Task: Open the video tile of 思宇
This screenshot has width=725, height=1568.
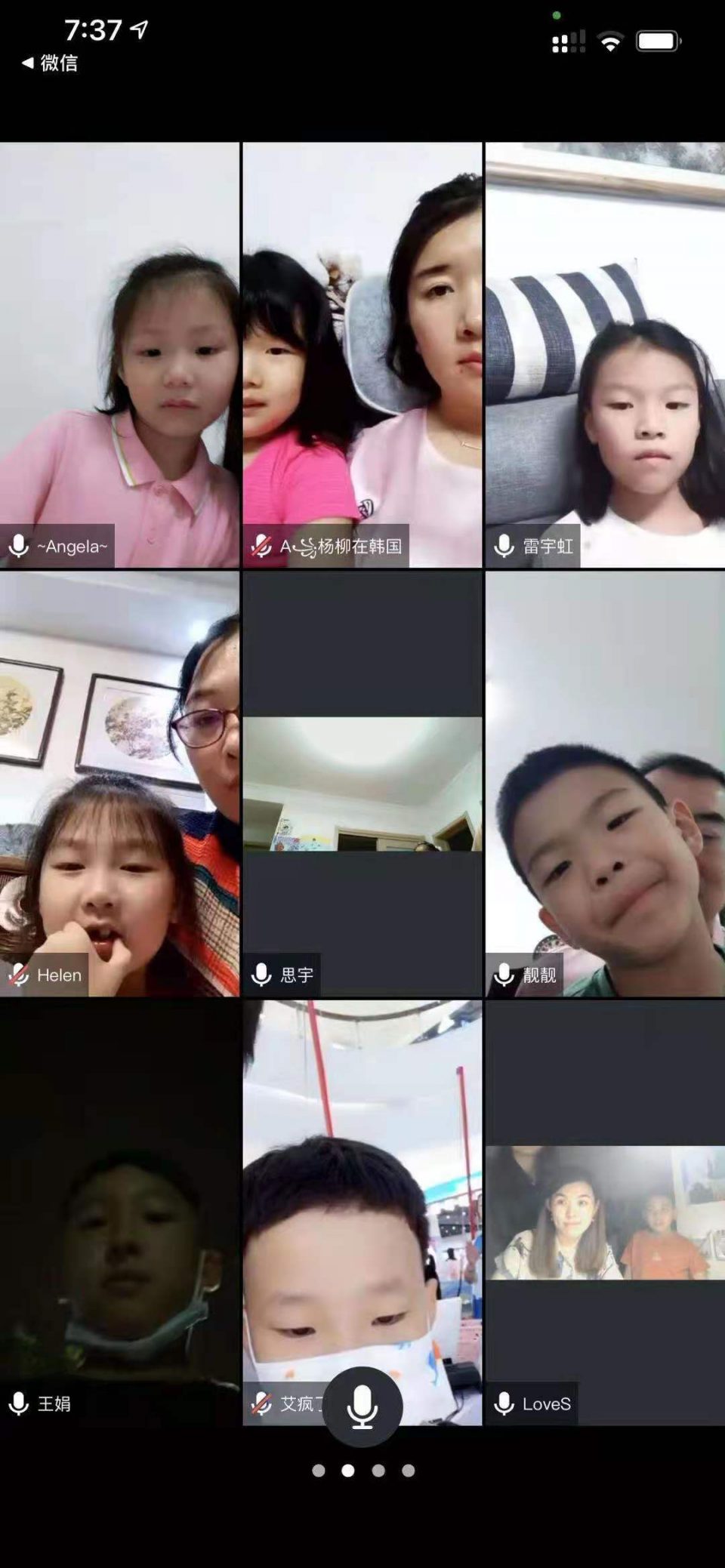Action: pyautogui.click(x=362, y=784)
